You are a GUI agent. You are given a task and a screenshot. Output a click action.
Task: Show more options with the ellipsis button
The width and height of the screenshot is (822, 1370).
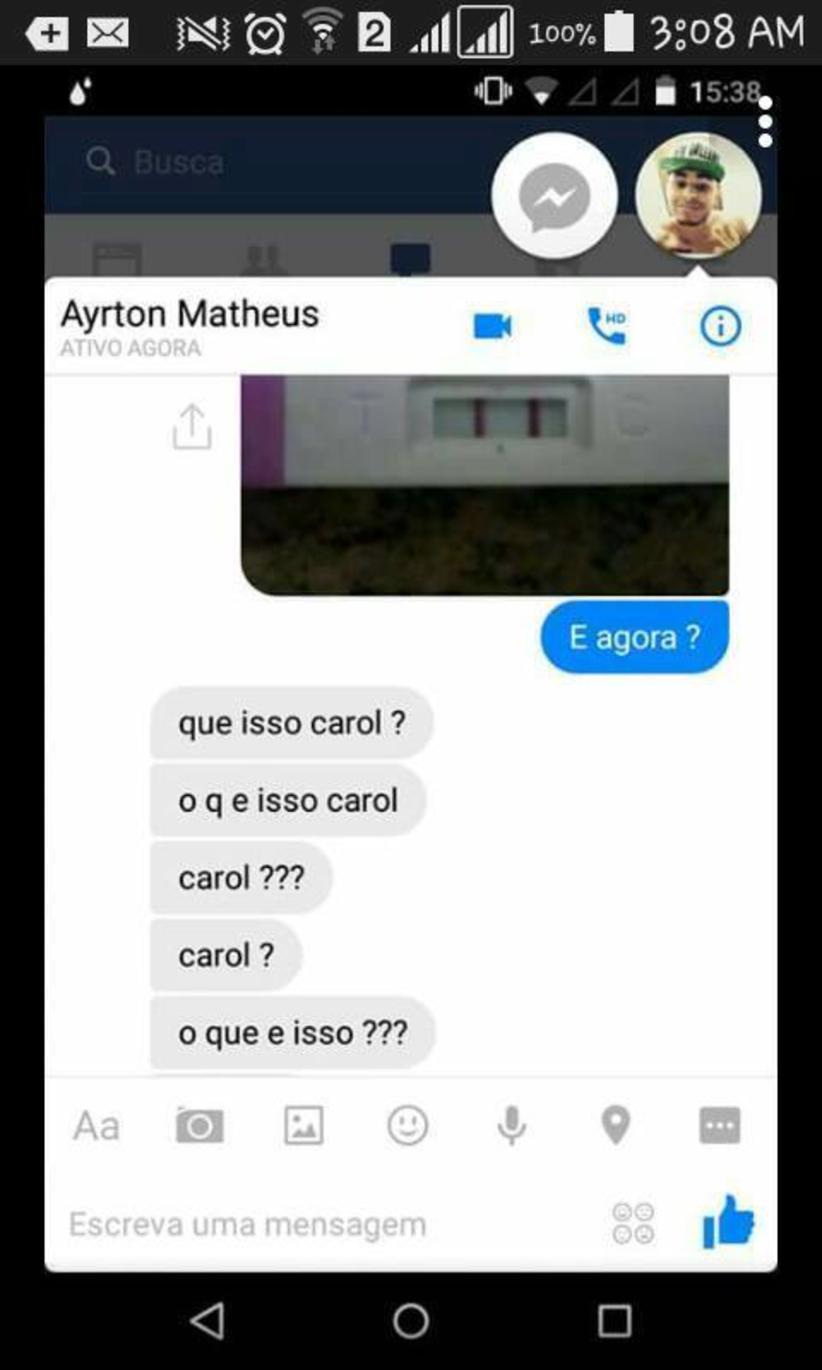(x=720, y=1126)
